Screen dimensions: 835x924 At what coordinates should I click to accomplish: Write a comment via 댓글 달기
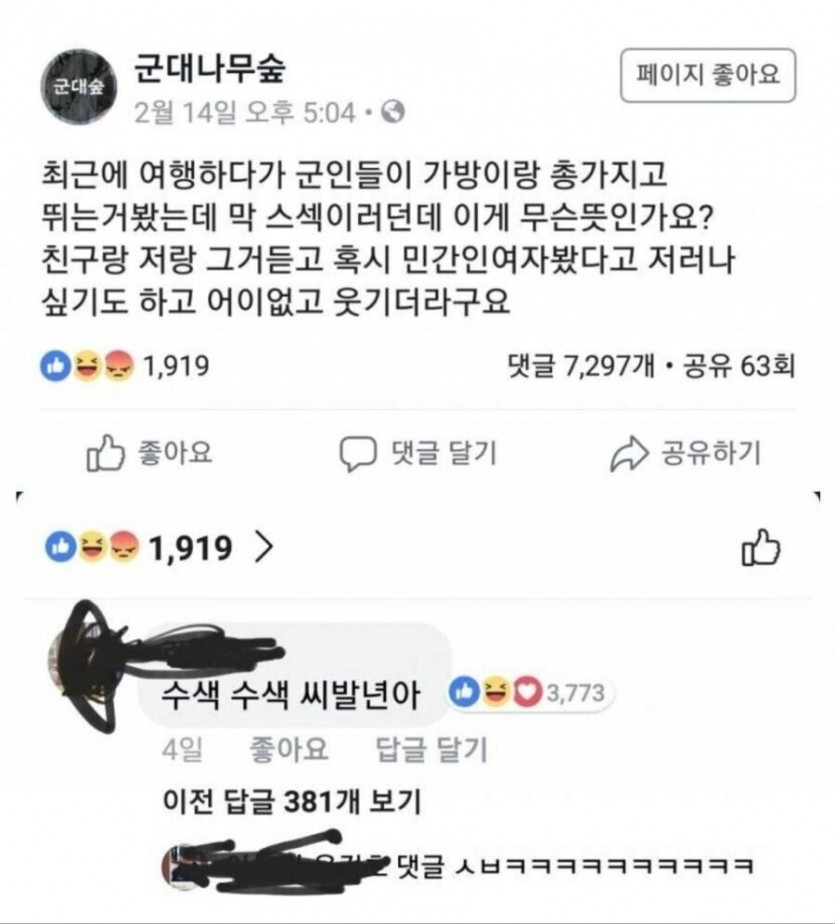tap(417, 454)
